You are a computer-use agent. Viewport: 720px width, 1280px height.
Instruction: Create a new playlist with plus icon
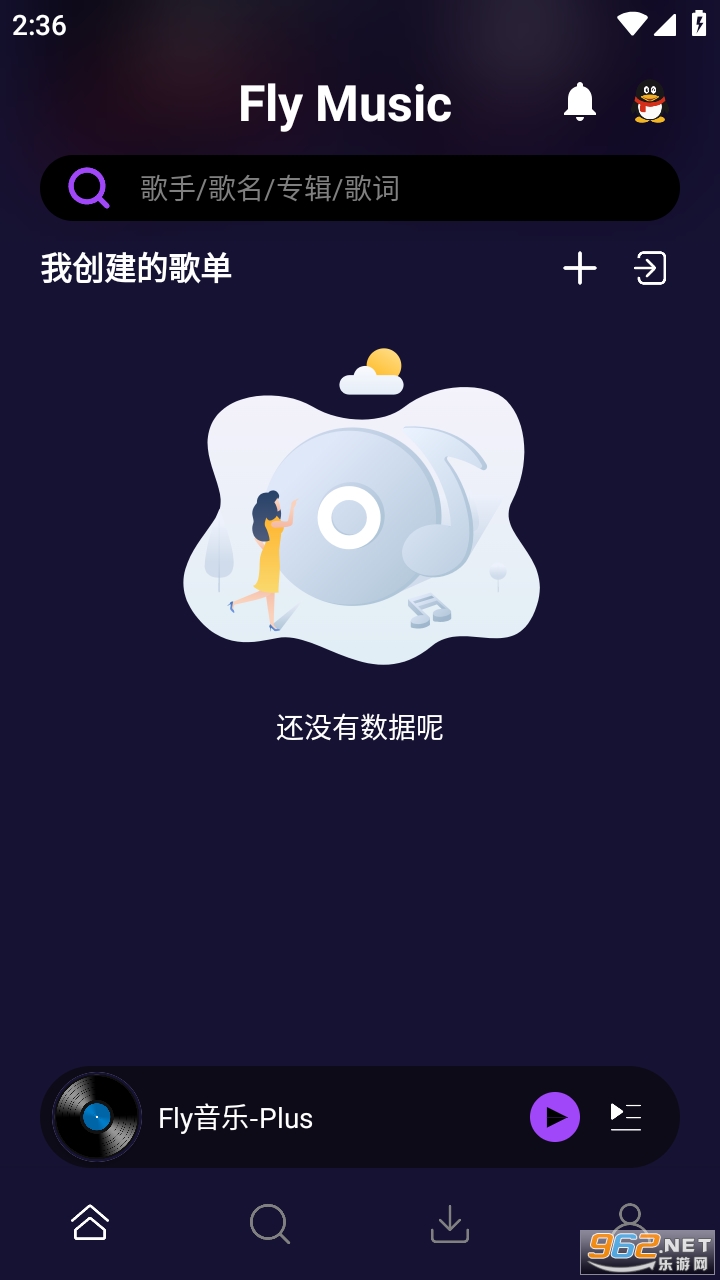[580, 268]
